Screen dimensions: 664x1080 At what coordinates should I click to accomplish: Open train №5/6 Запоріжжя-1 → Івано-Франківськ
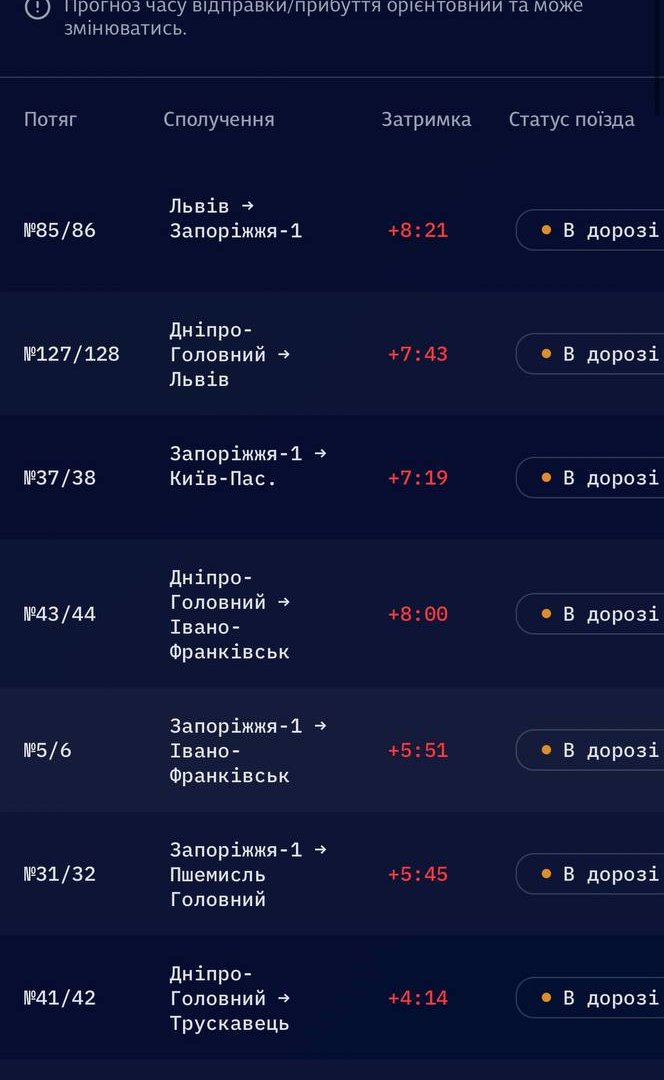(332, 750)
